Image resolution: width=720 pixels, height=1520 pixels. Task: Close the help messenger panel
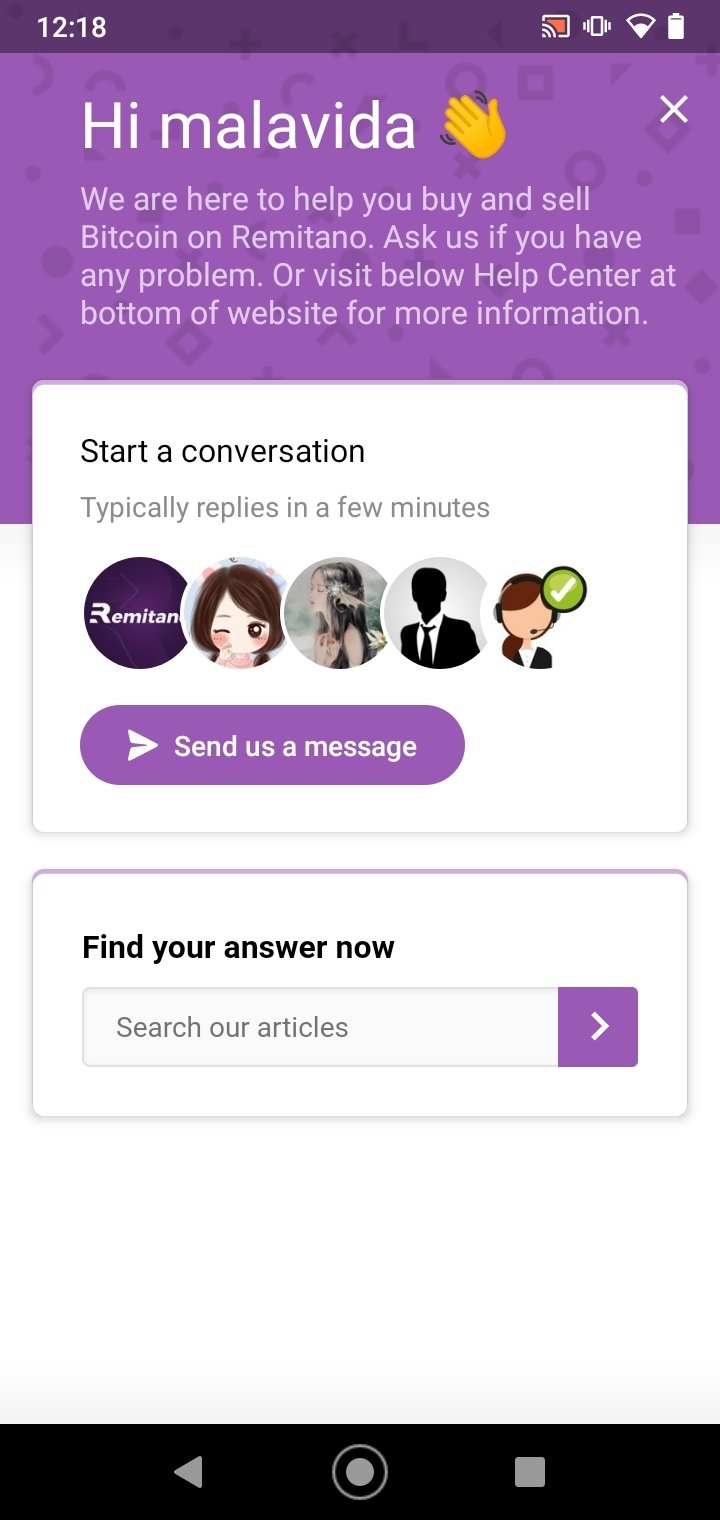pyautogui.click(x=674, y=109)
